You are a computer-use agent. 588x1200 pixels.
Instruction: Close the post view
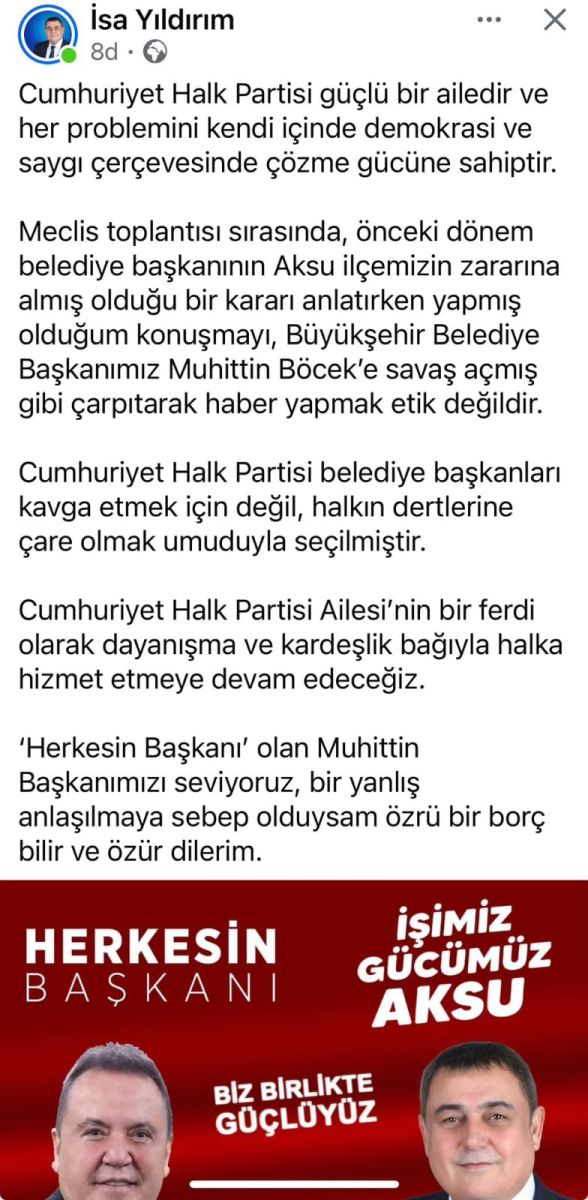(x=554, y=20)
